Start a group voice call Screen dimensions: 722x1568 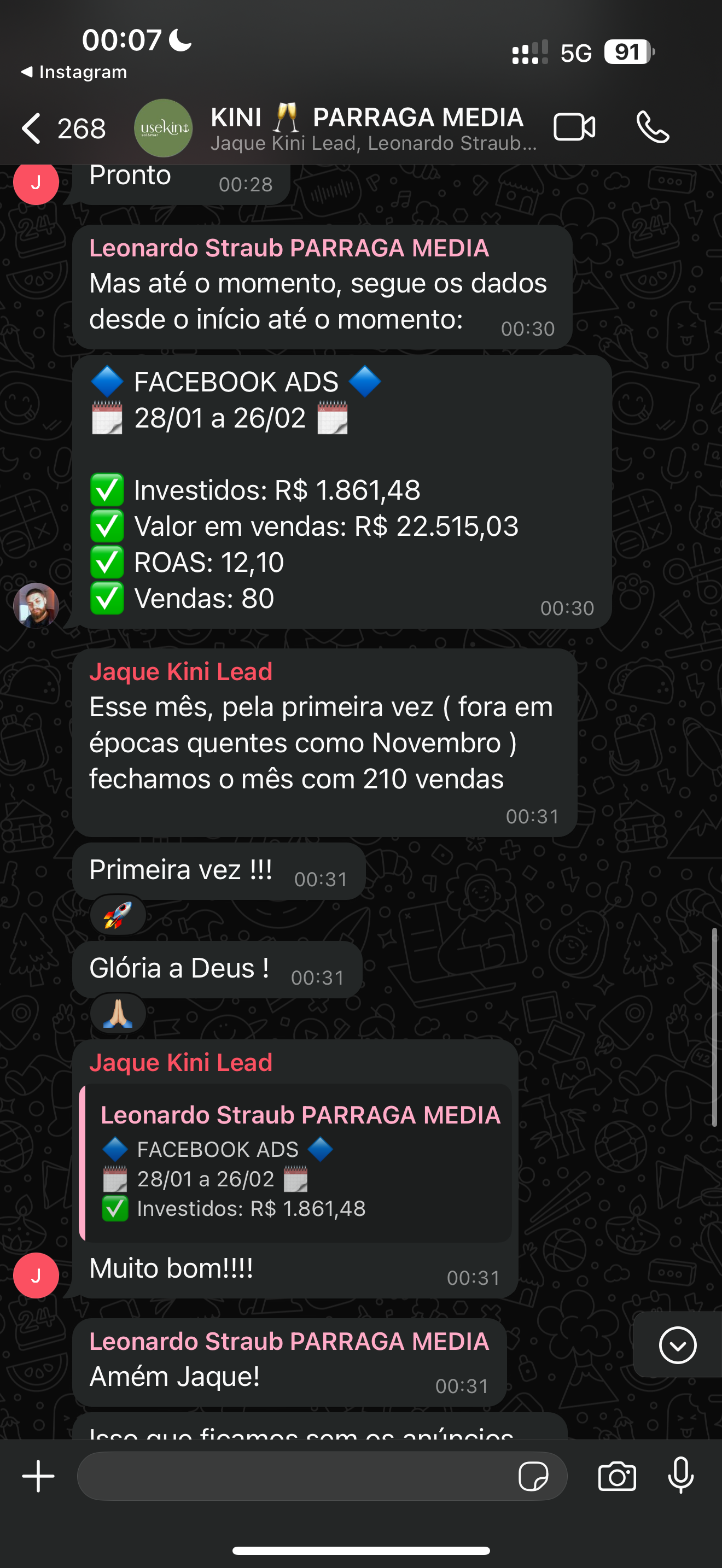pos(653,127)
